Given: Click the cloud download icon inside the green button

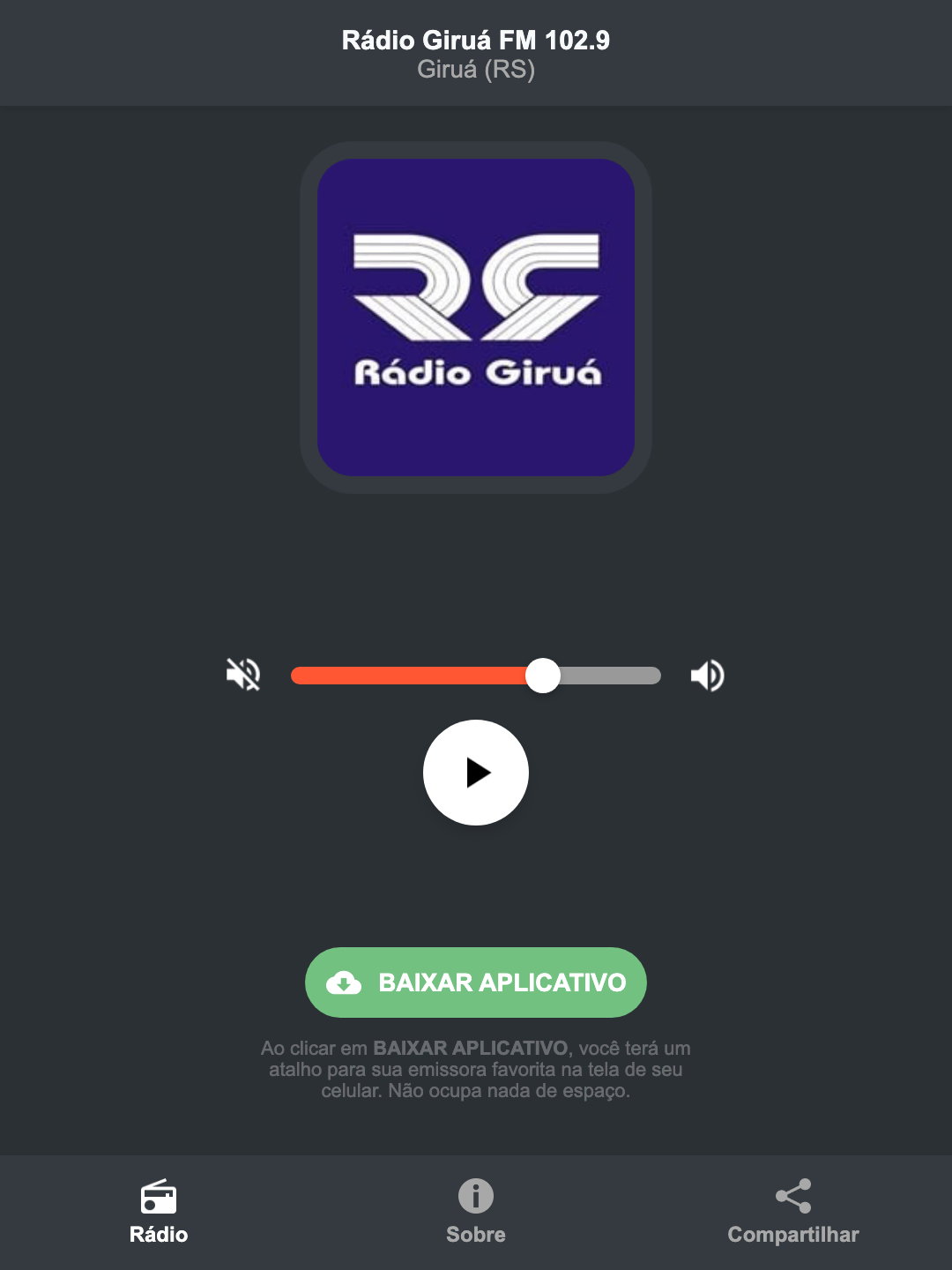Looking at the screenshot, I should 346,982.
